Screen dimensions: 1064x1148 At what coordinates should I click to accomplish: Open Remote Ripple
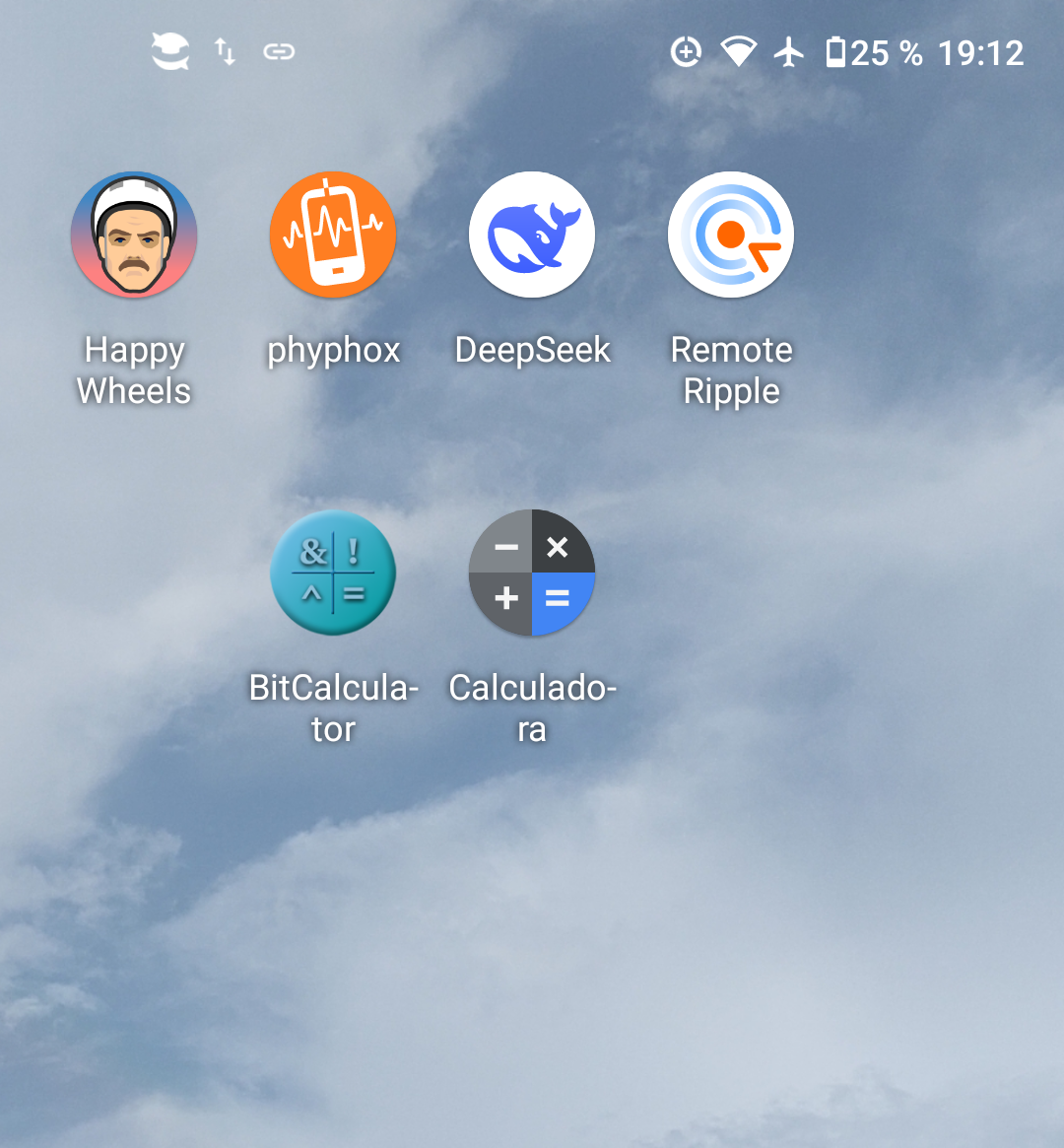click(731, 235)
